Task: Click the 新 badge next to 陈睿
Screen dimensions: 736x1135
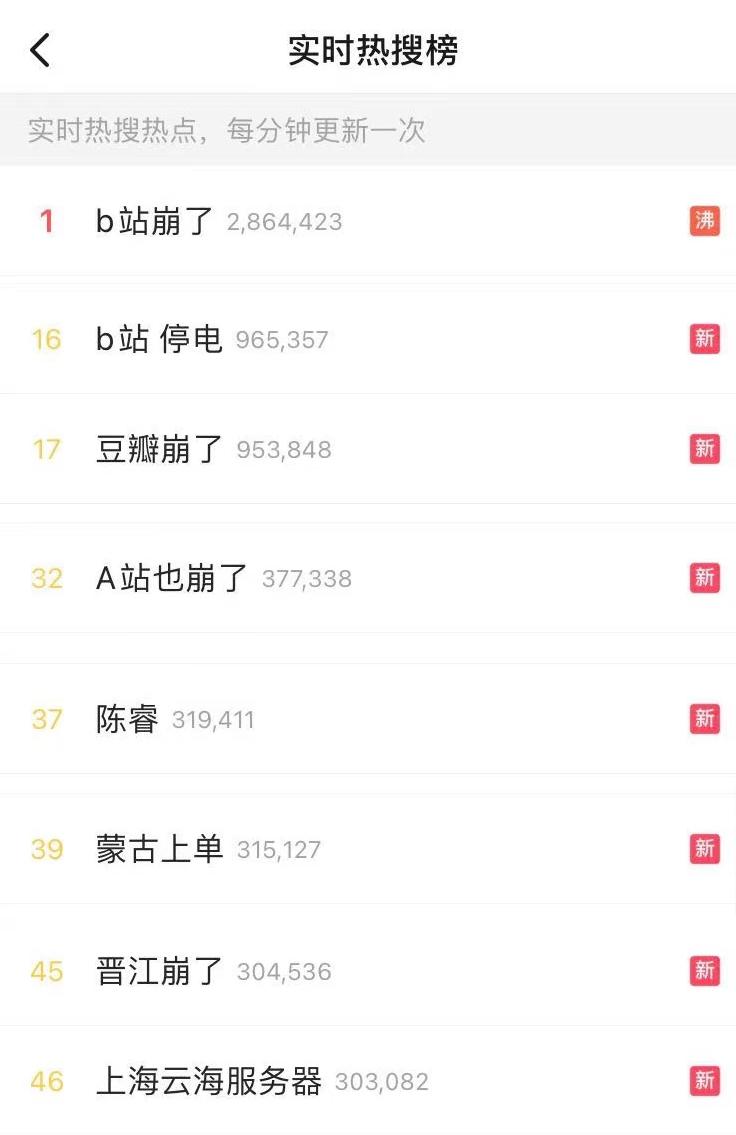Action: tap(705, 719)
